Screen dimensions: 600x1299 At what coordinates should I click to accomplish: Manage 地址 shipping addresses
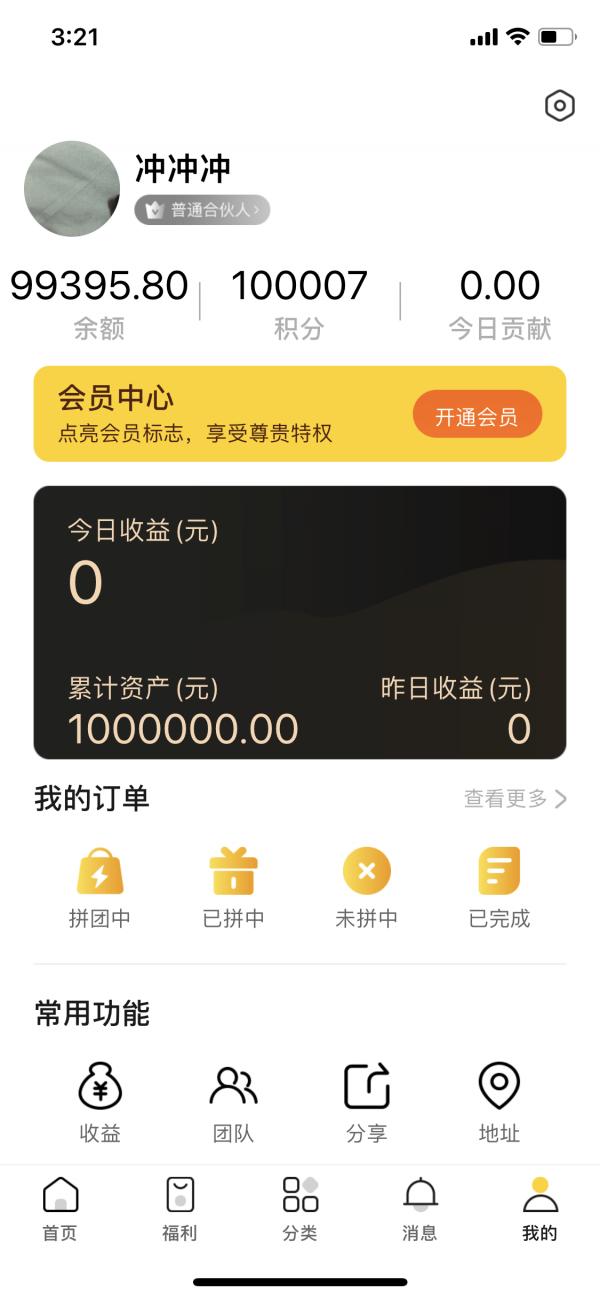(x=499, y=1101)
